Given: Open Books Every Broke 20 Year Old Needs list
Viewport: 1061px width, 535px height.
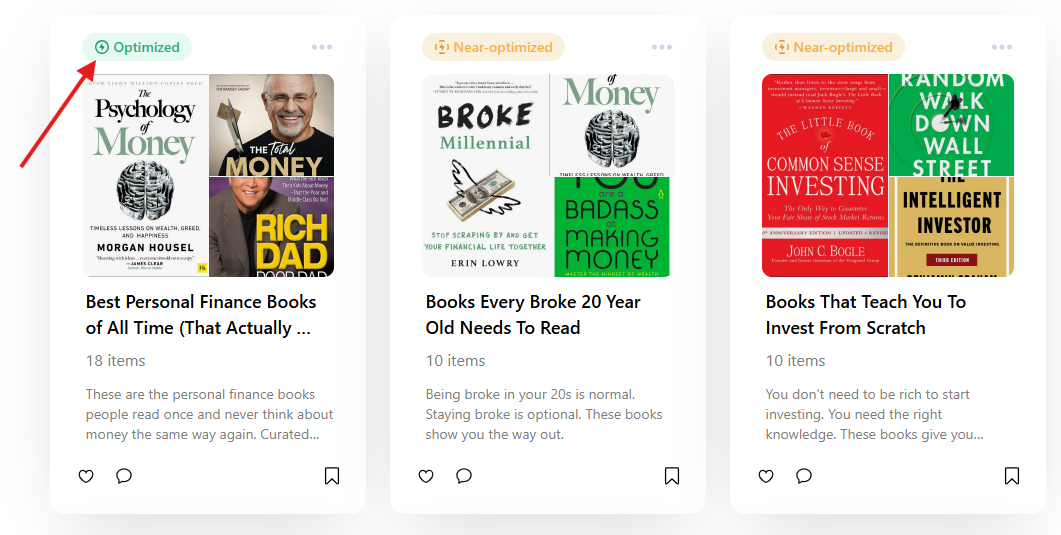Looking at the screenshot, I should coord(532,314).
